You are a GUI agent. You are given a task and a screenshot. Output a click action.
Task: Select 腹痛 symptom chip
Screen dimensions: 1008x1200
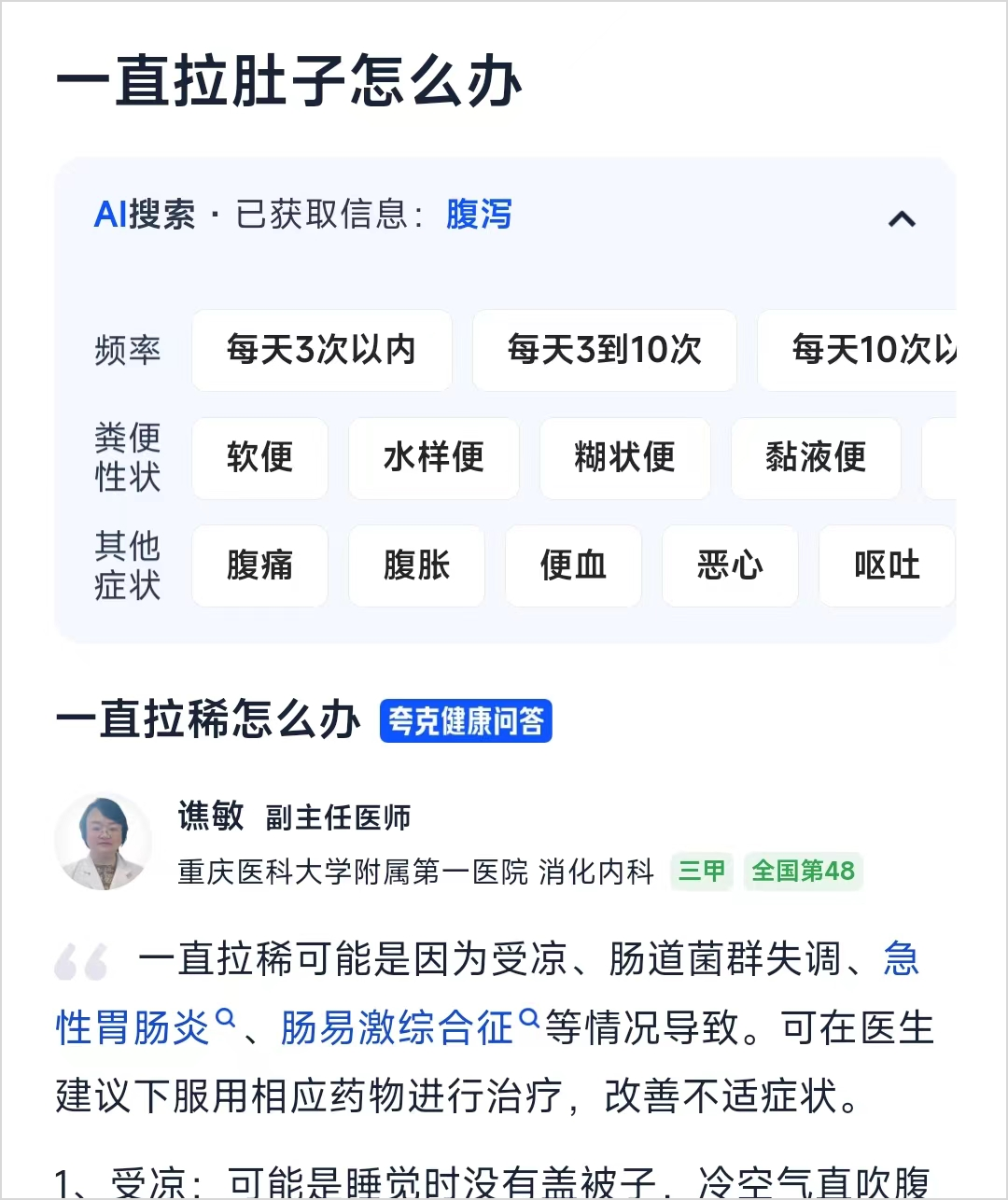pyautogui.click(x=259, y=565)
